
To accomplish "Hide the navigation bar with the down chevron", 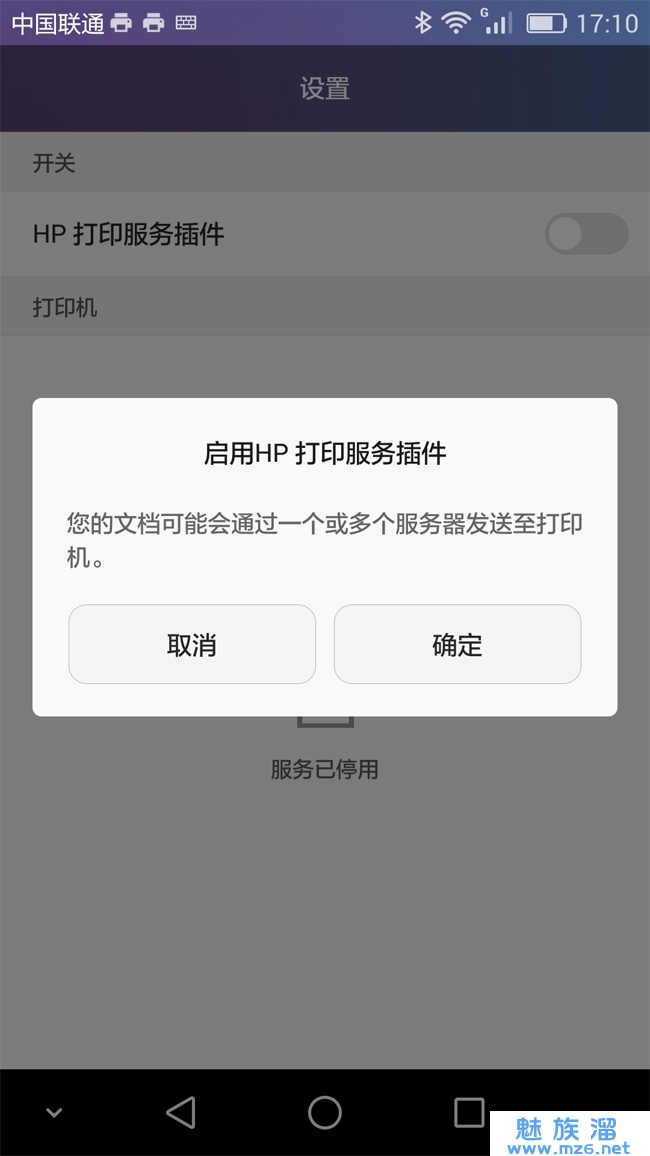I will coord(54,1113).
